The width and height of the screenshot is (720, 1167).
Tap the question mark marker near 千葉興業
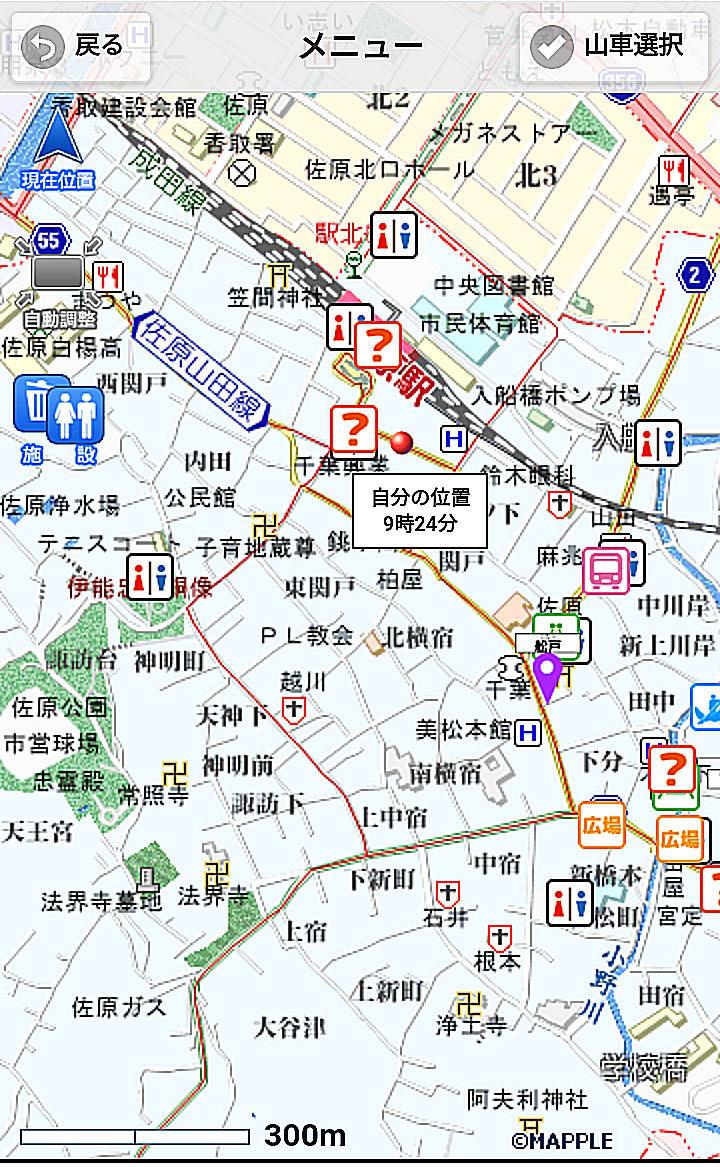[353, 429]
